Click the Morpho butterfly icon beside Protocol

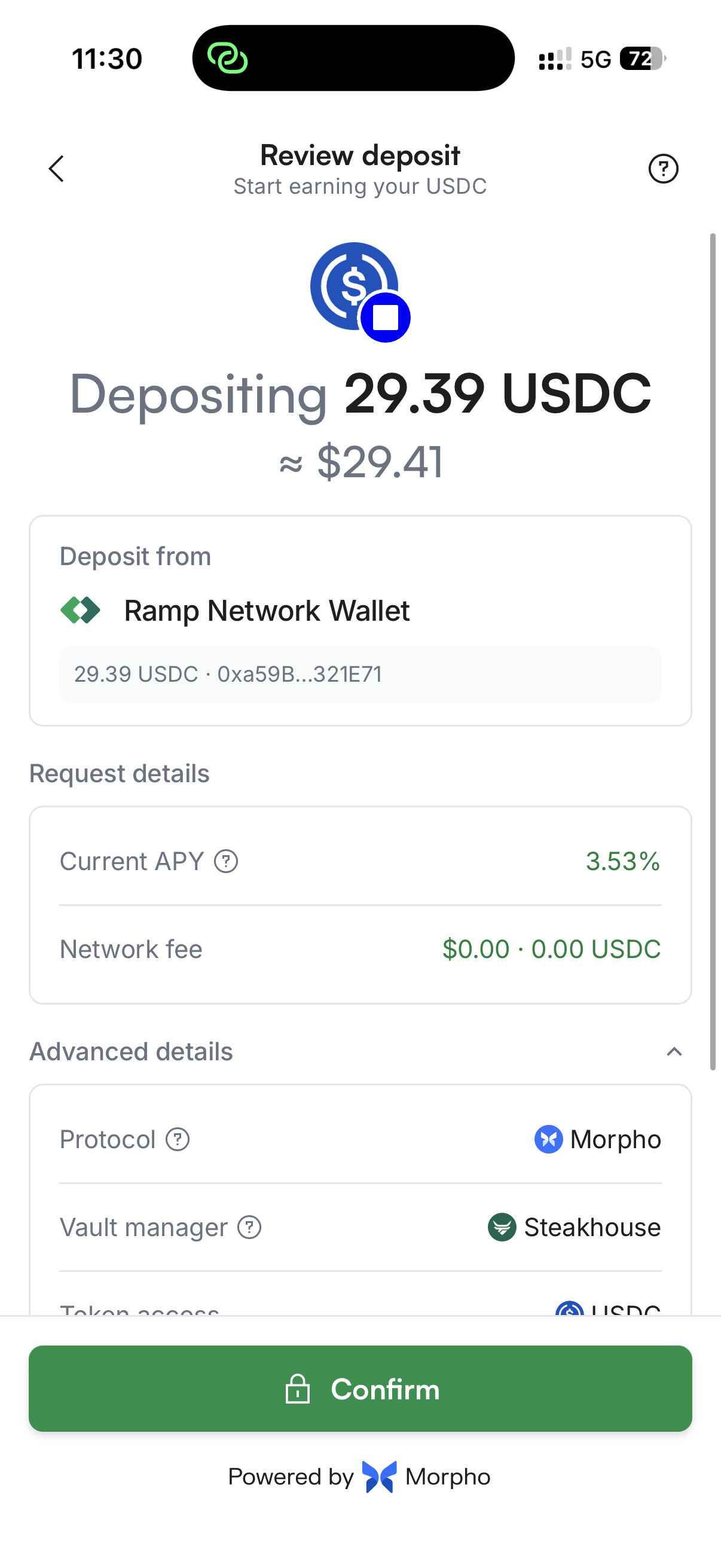(x=549, y=1139)
